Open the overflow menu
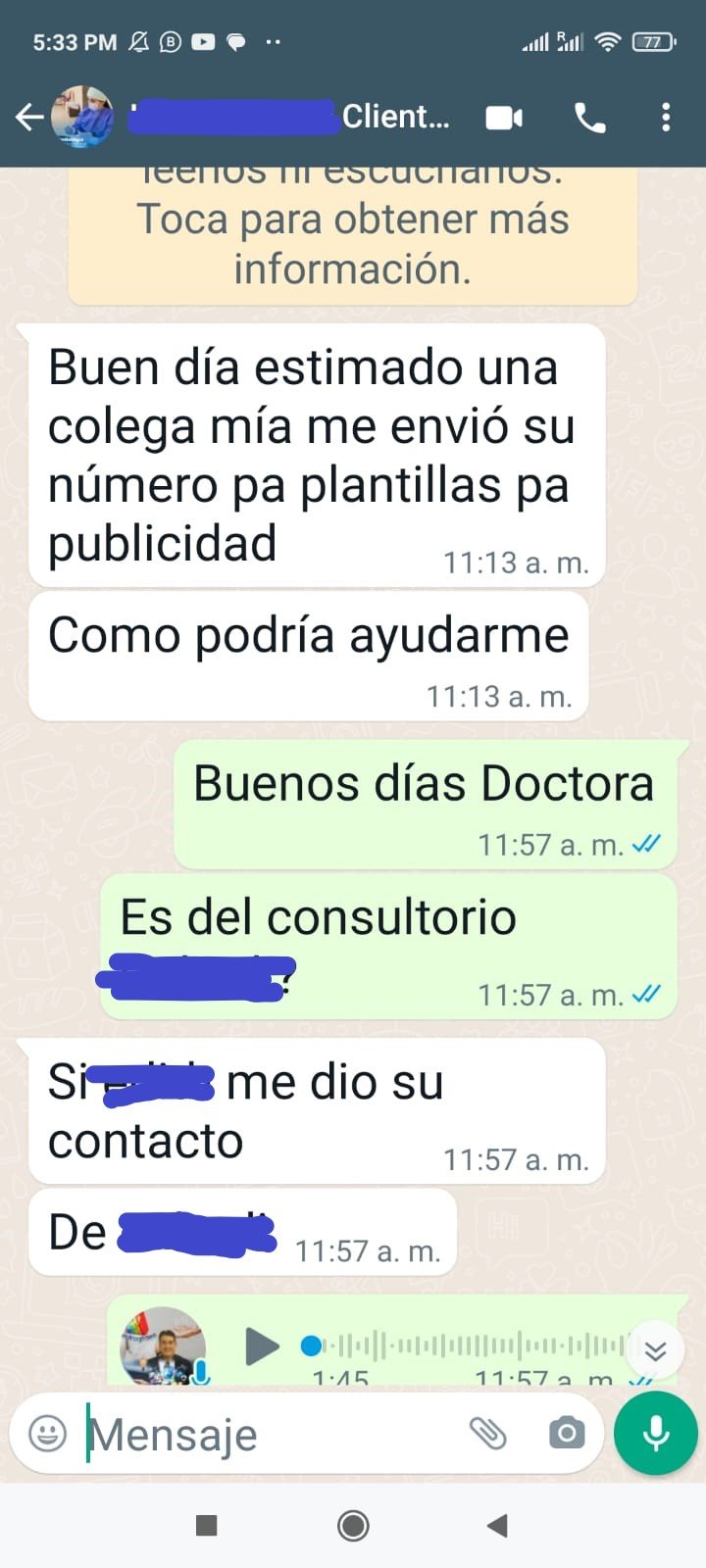Image resolution: width=706 pixels, height=1568 pixels. point(666,118)
